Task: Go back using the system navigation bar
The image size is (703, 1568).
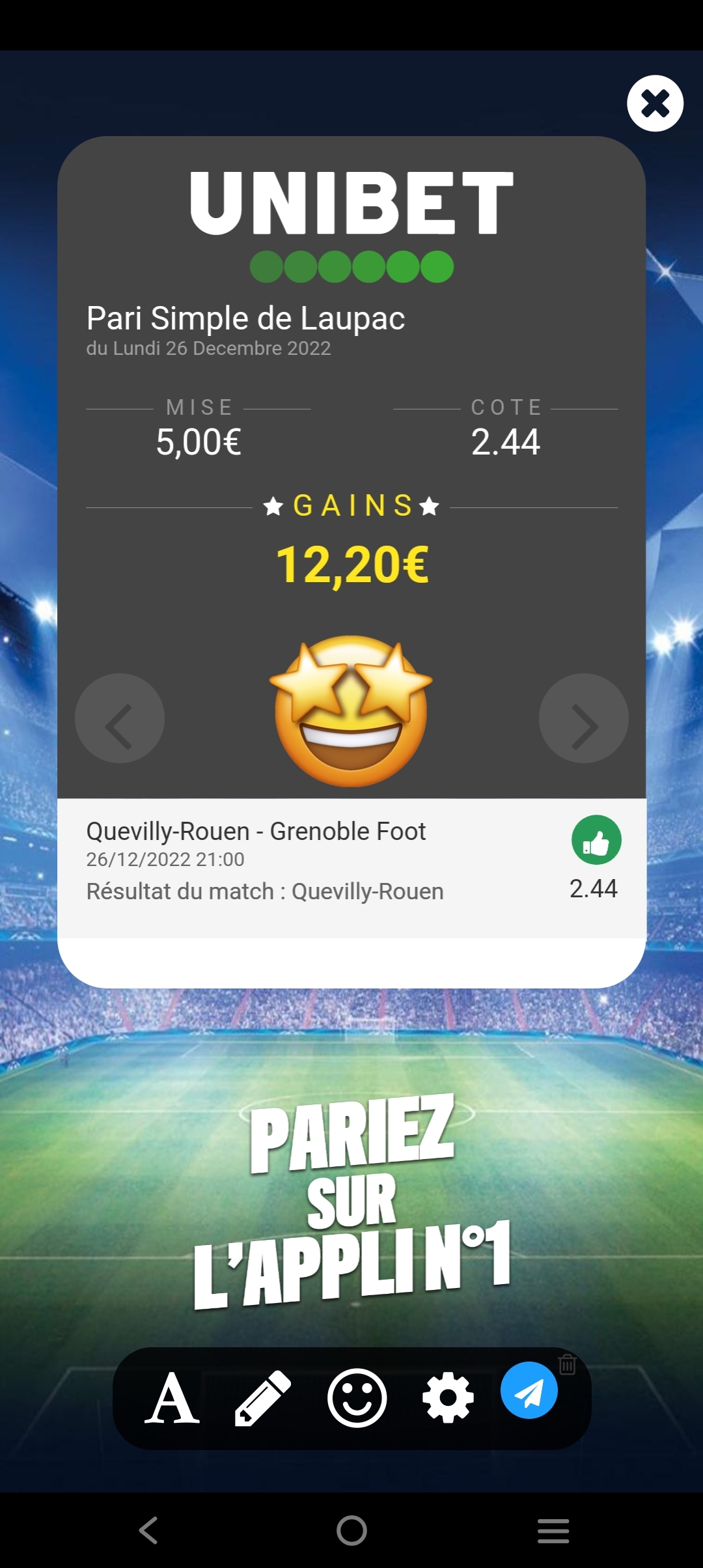Action: tap(149, 1530)
